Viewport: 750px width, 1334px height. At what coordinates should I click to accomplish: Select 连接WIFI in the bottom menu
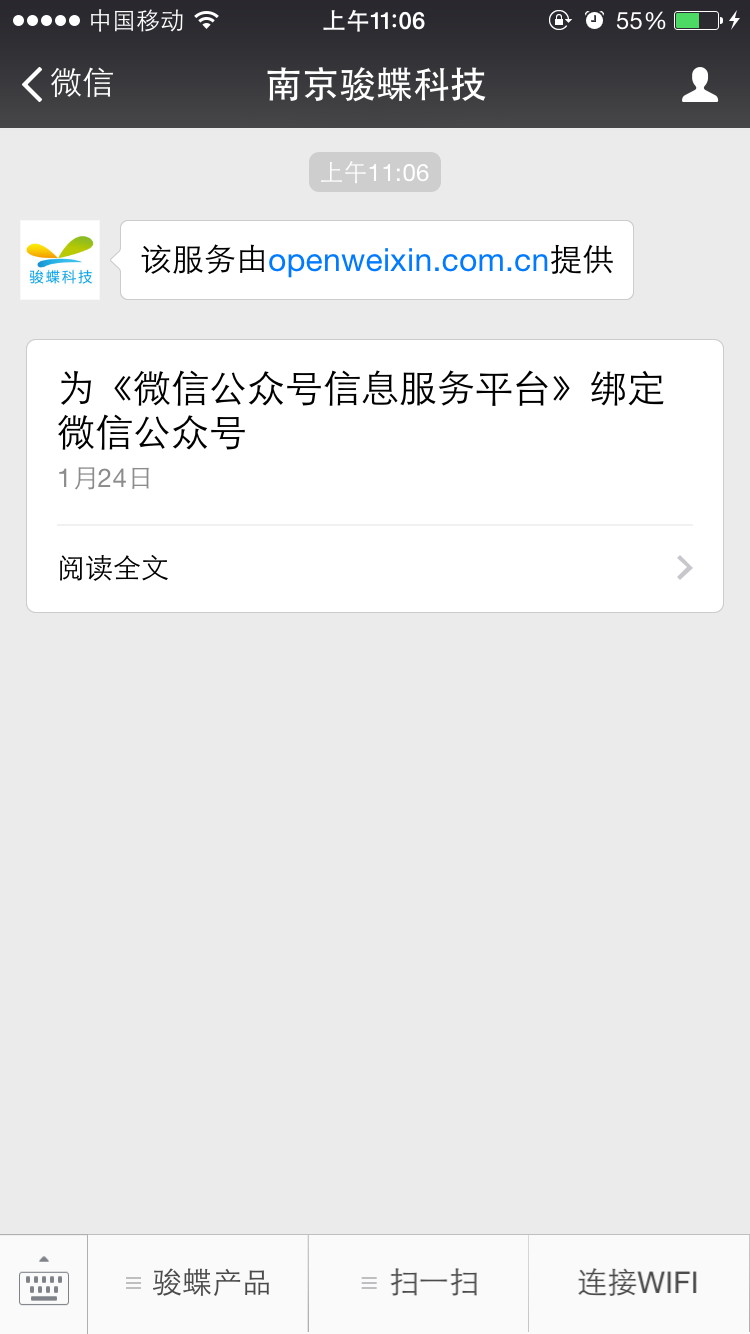[638, 1283]
